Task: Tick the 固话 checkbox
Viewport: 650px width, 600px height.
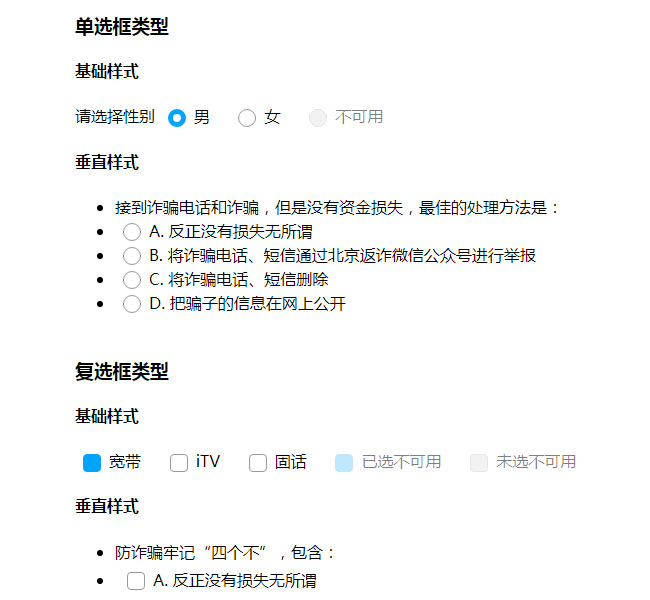Action: [258, 463]
